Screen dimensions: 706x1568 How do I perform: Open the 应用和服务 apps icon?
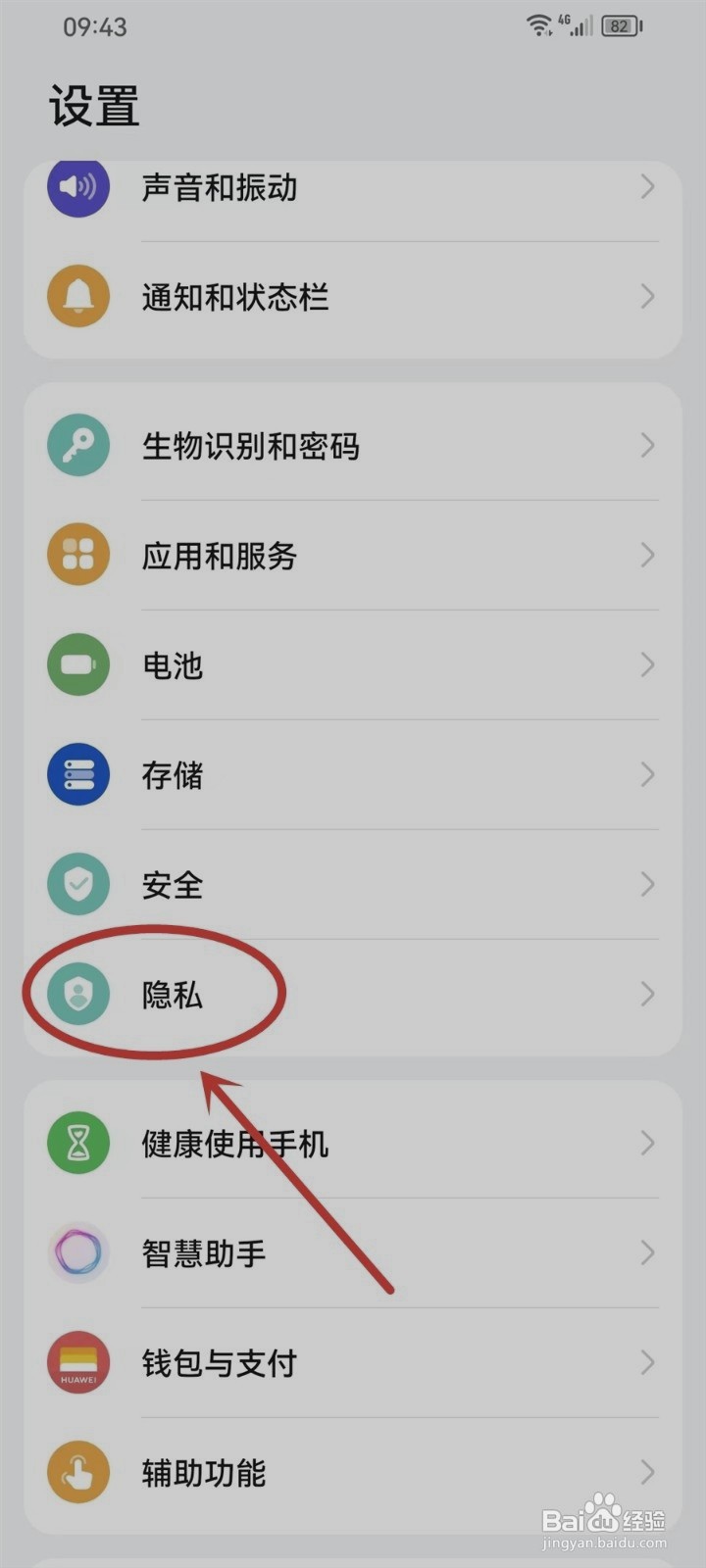(x=78, y=555)
